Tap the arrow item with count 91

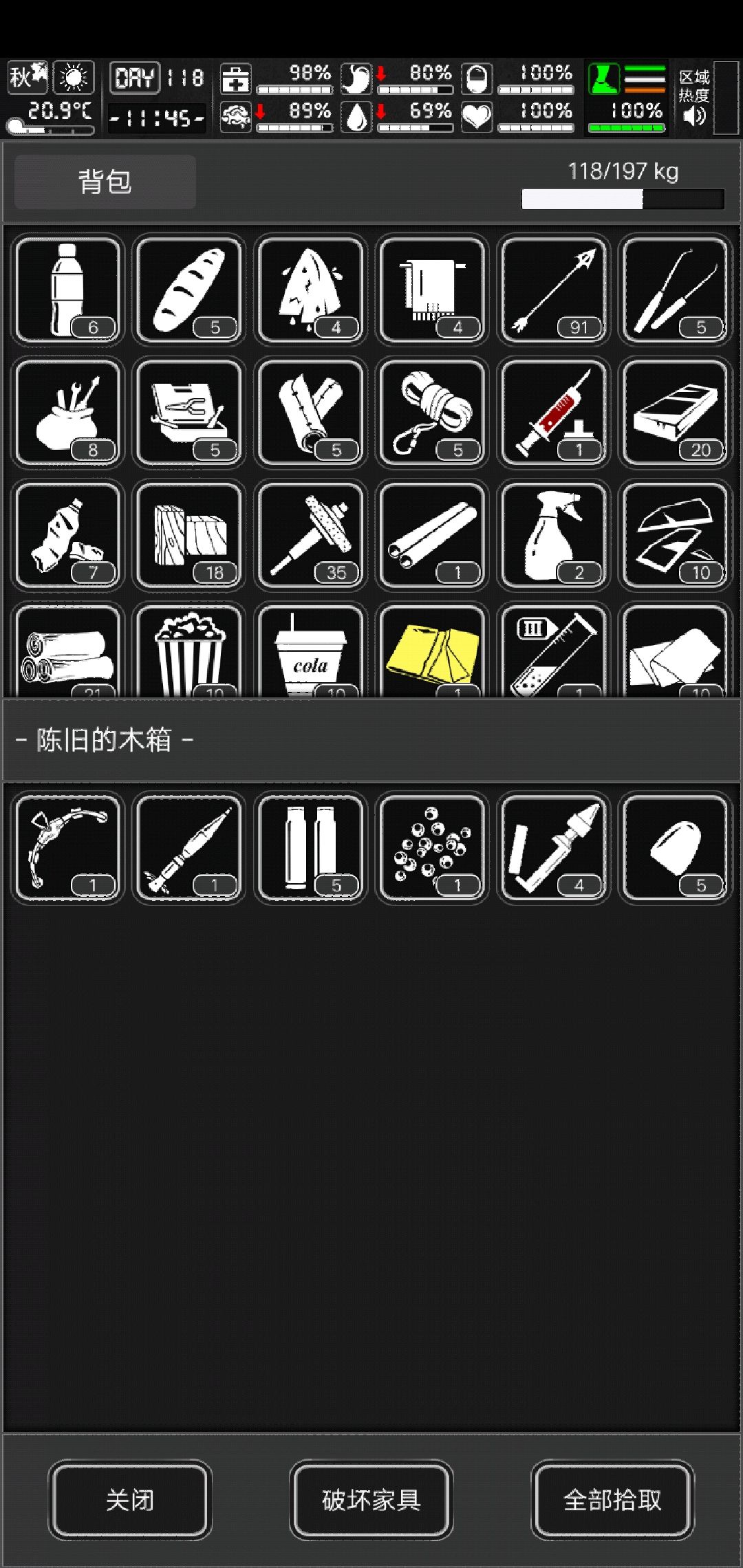point(554,290)
